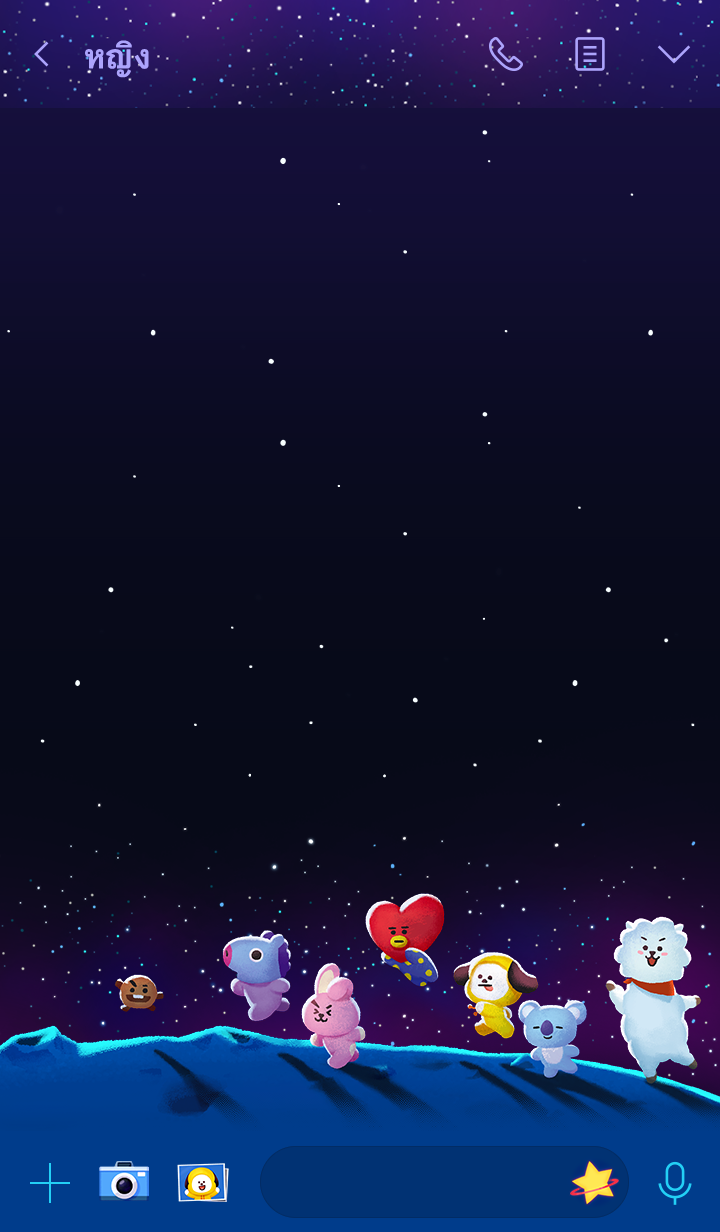This screenshot has height=1232, width=720.
Task: Start a voice call with หญิง
Action: (x=505, y=54)
